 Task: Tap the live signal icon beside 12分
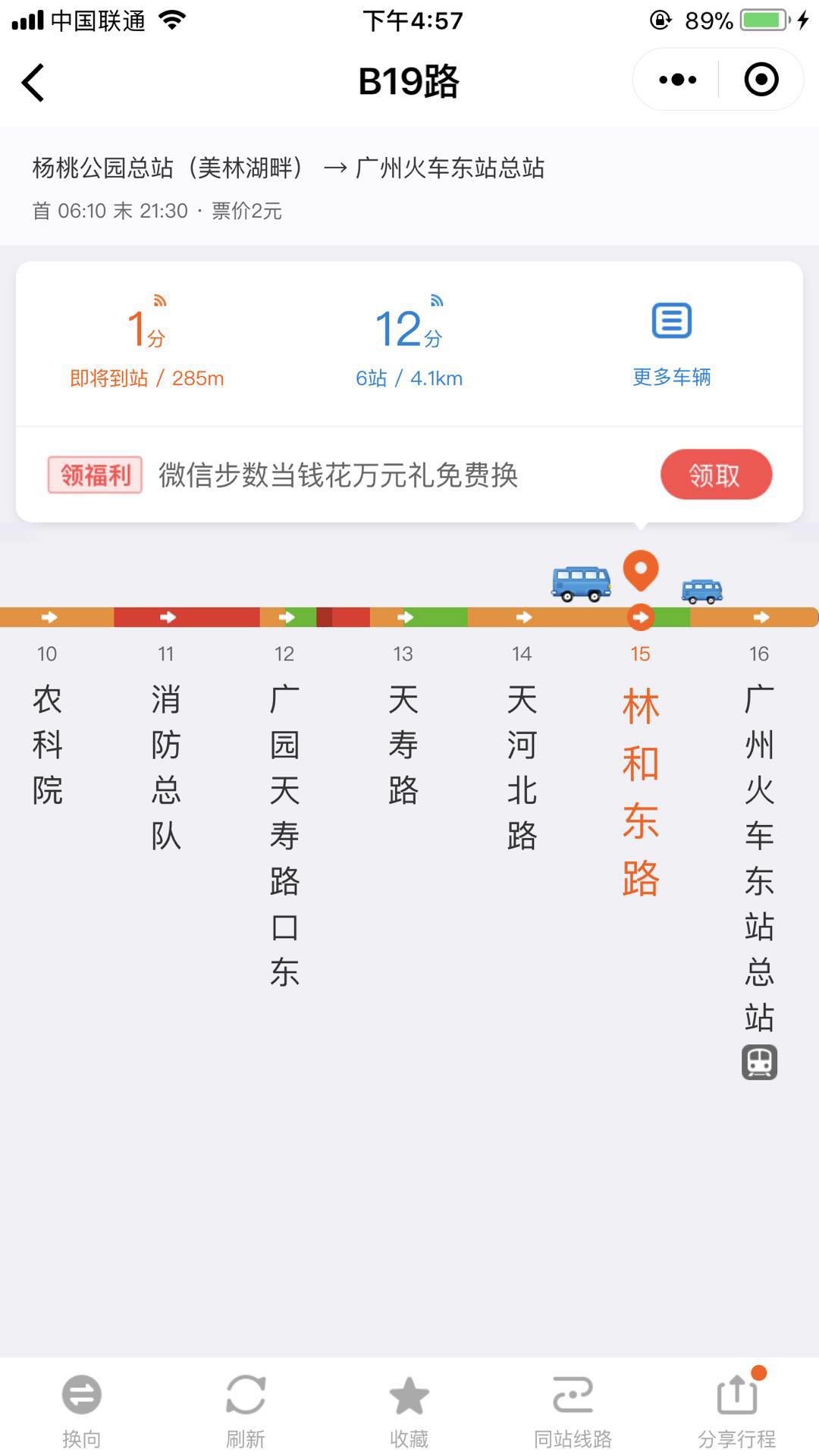click(436, 301)
